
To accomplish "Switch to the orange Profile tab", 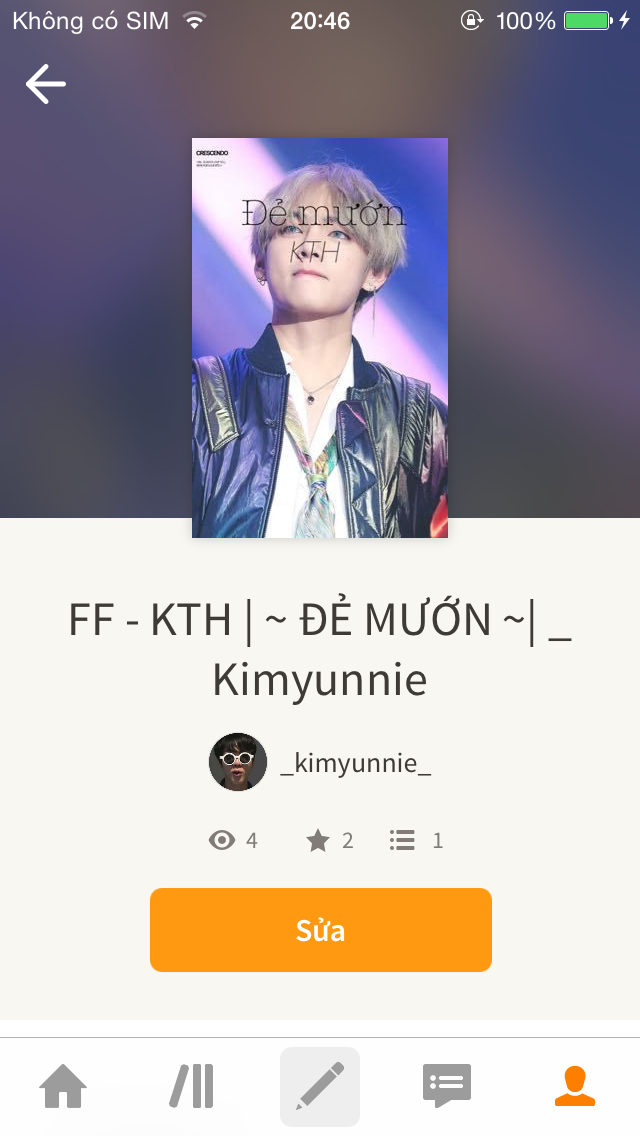I will pyautogui.click(x=575, y=1085).
